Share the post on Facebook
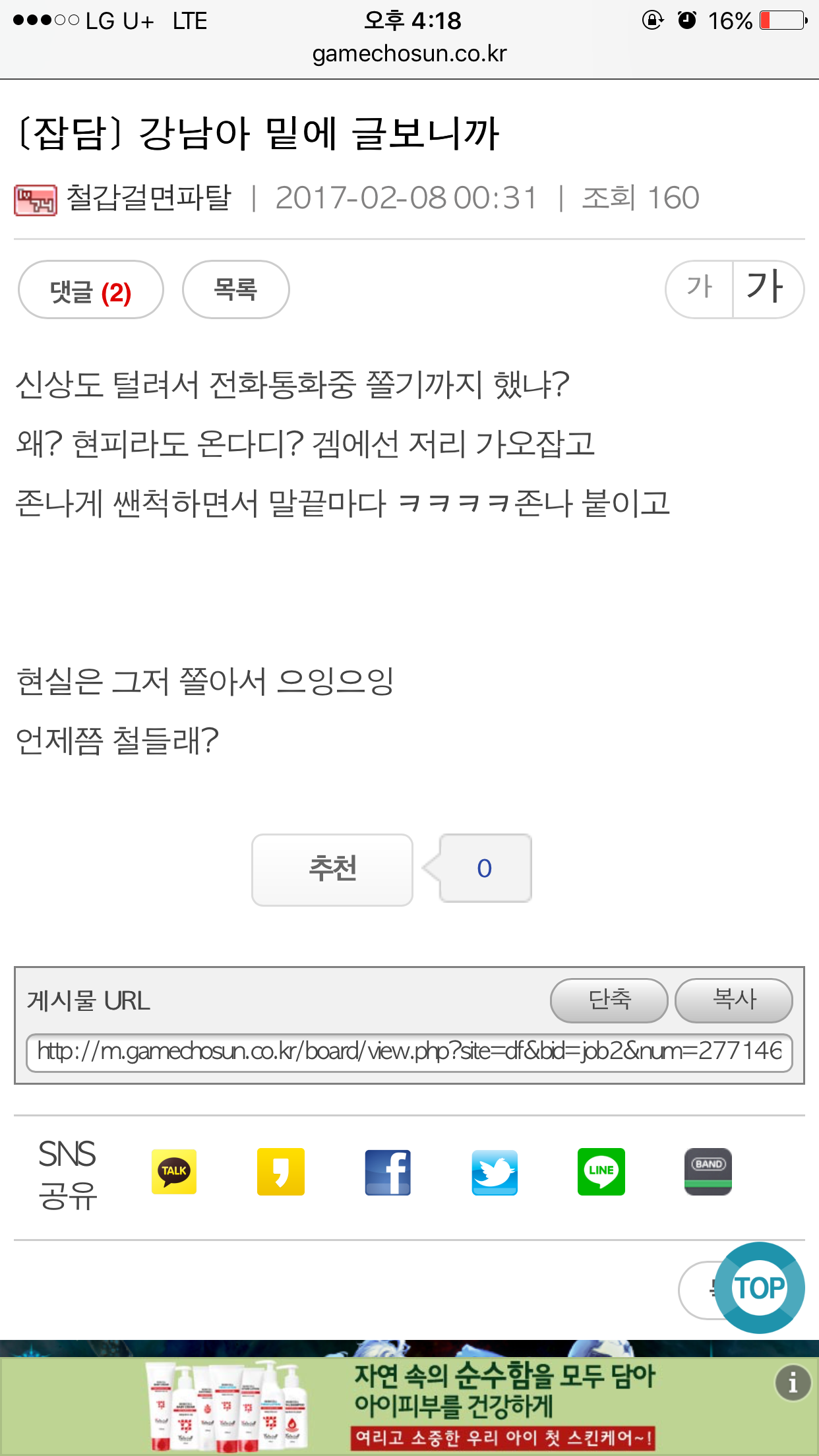This screenshot has height=1456, width=819. (x=388, y=1172)
